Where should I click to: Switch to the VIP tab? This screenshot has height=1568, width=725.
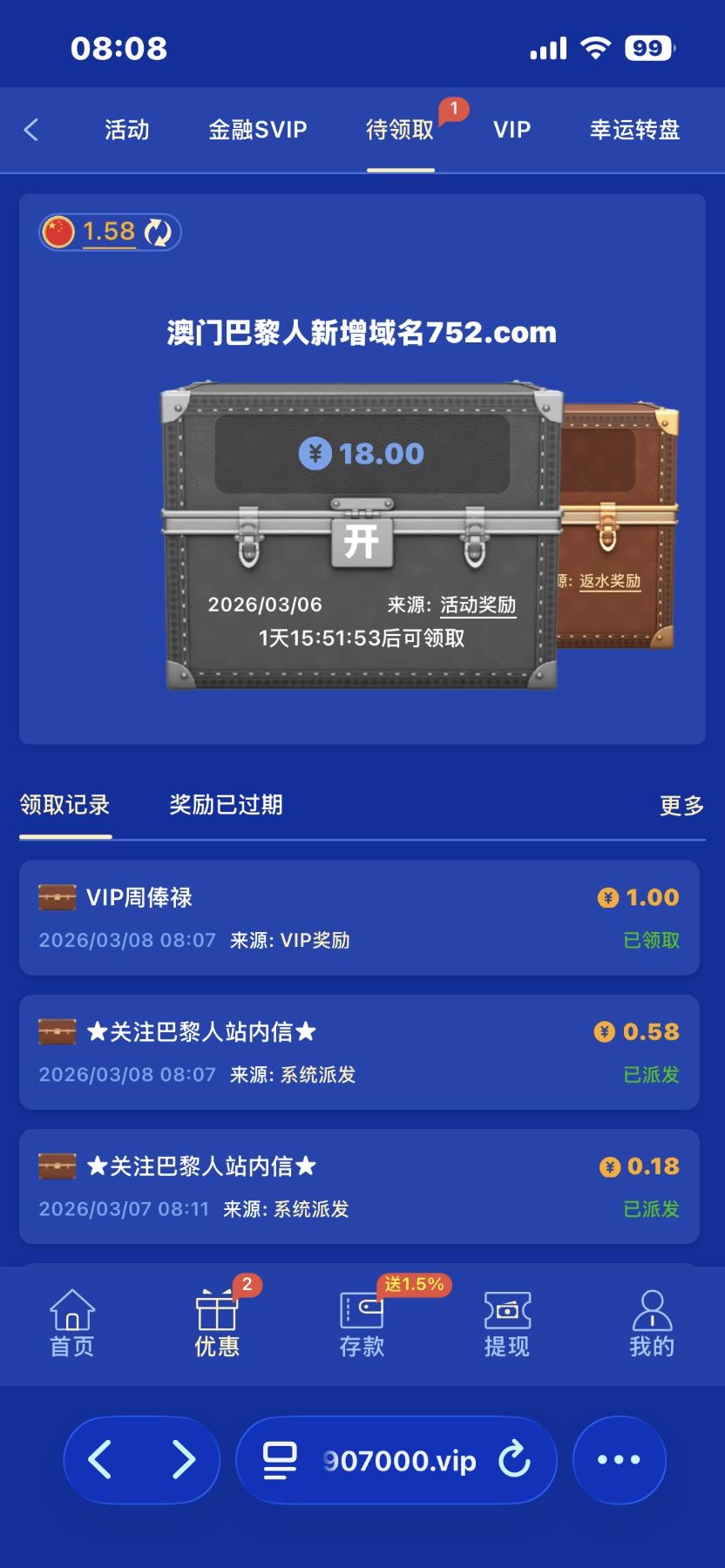pos(512,130)
